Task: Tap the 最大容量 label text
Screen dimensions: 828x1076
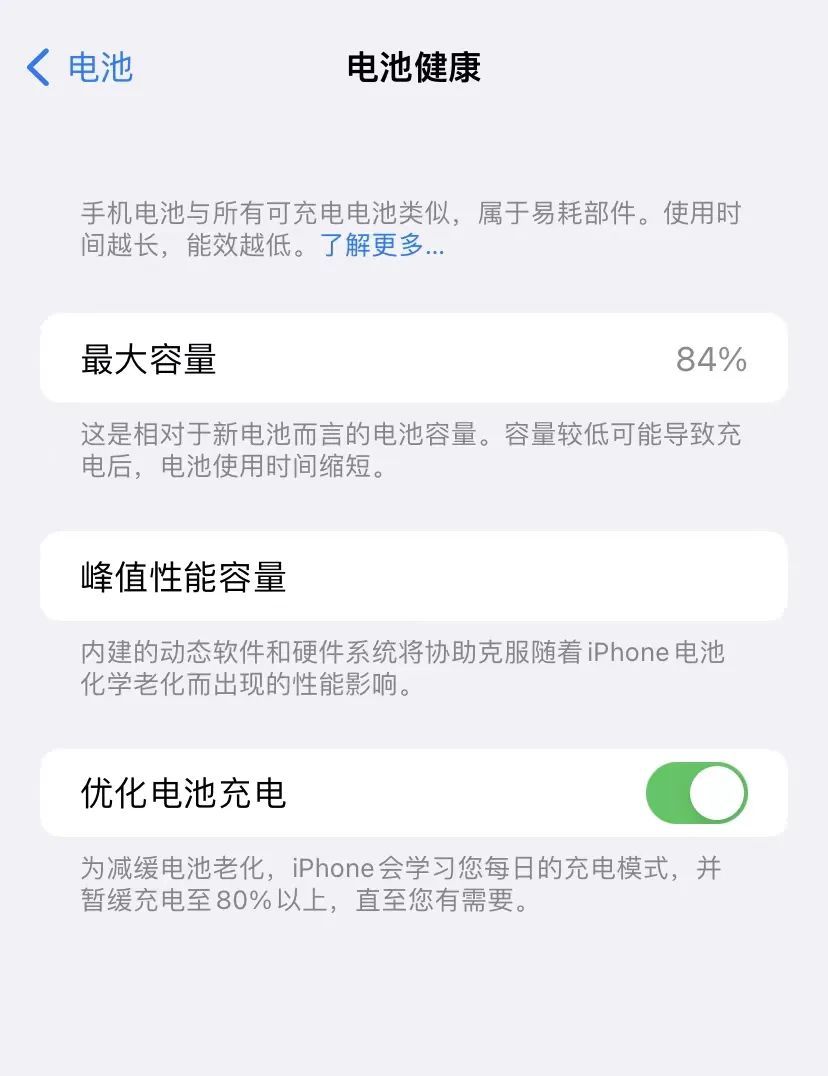Action: tap(150, 358)
